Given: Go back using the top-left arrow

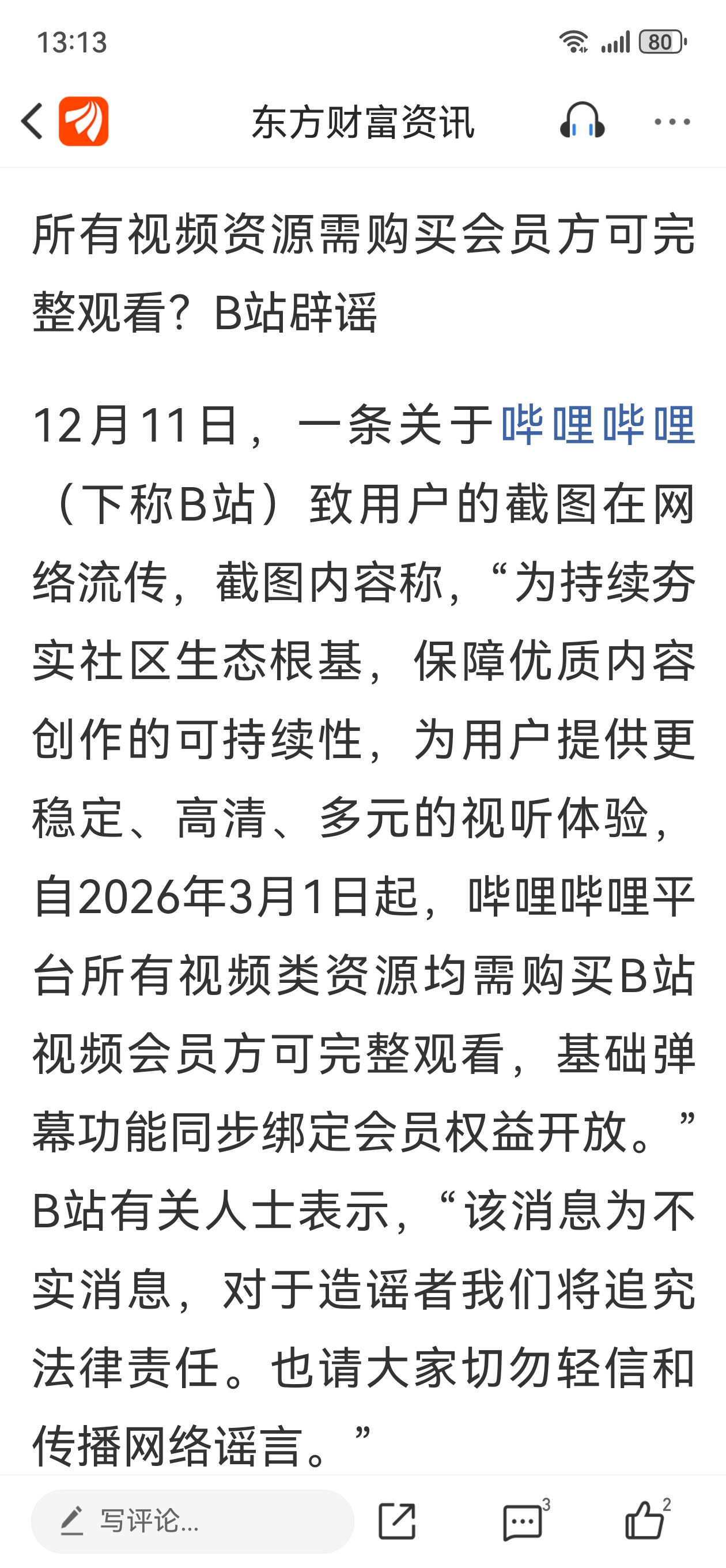Looking at the screenshot, I should tap(32, 121).
